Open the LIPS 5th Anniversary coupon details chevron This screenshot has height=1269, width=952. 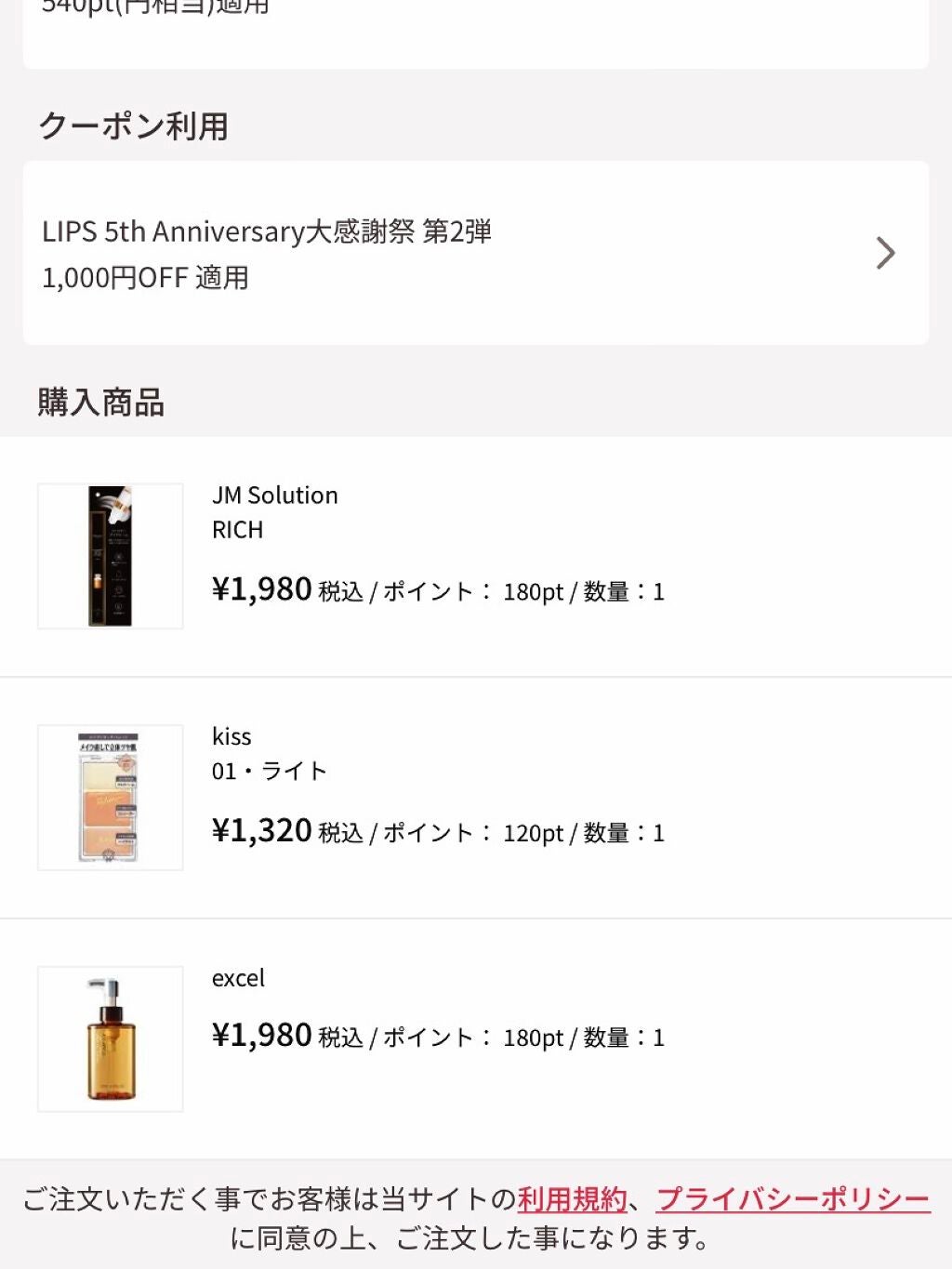(x=885, y=252)
